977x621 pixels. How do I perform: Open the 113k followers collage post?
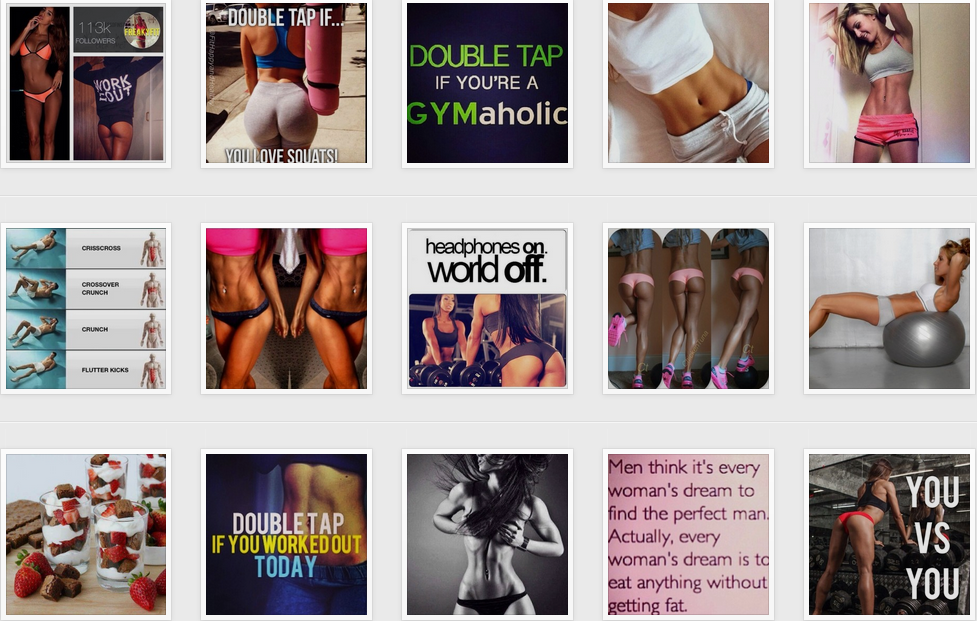click(86, 83)
